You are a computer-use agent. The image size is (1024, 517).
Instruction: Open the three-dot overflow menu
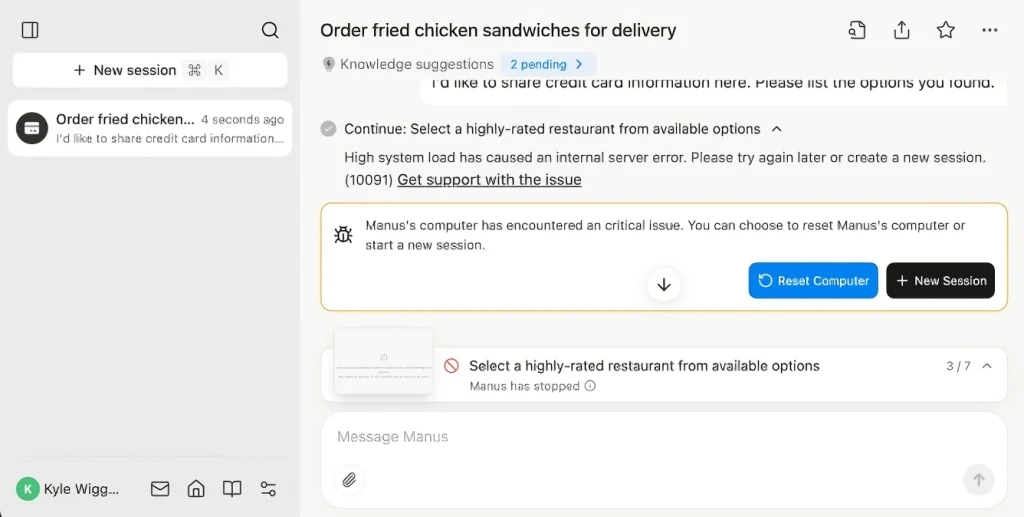coord(989,30)
